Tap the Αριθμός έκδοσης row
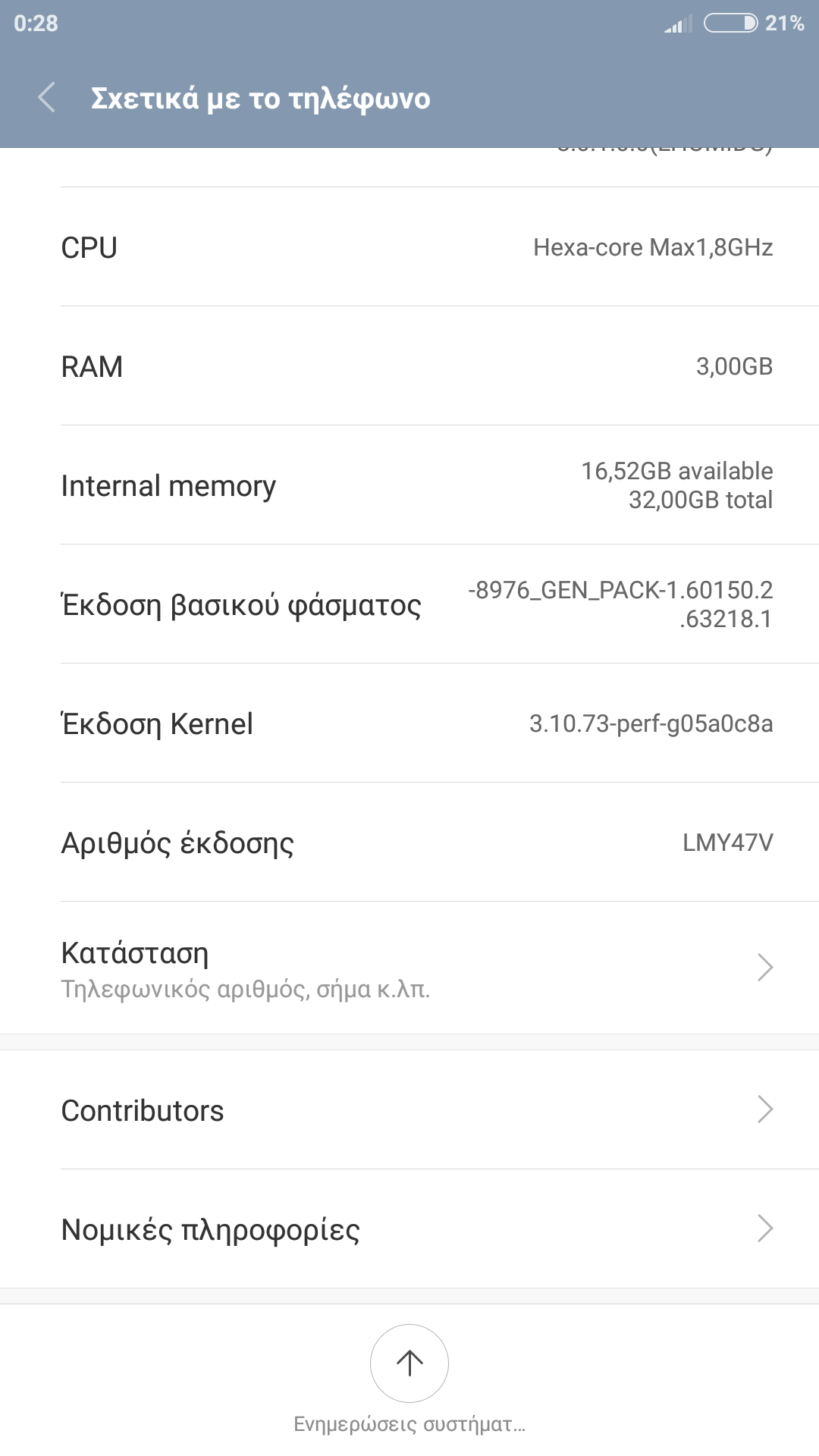The height and width of the screenshot is (1456, 819). click(409, 842)
